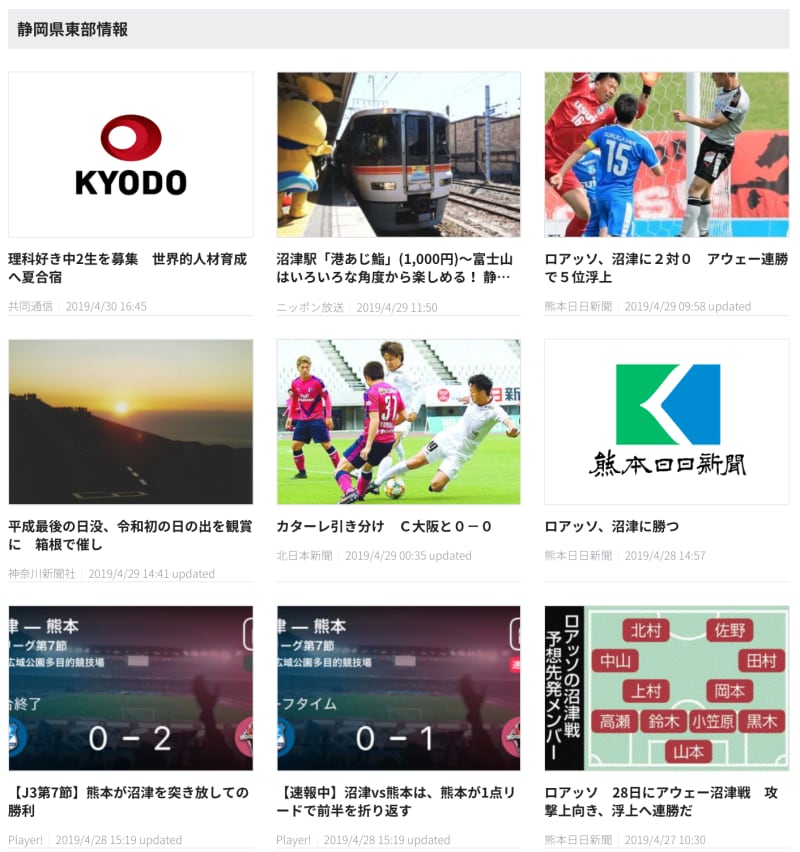800x852 pixels.
Task: Open ロアッソ、沼津に勝つ article
Action: [625, 526]
